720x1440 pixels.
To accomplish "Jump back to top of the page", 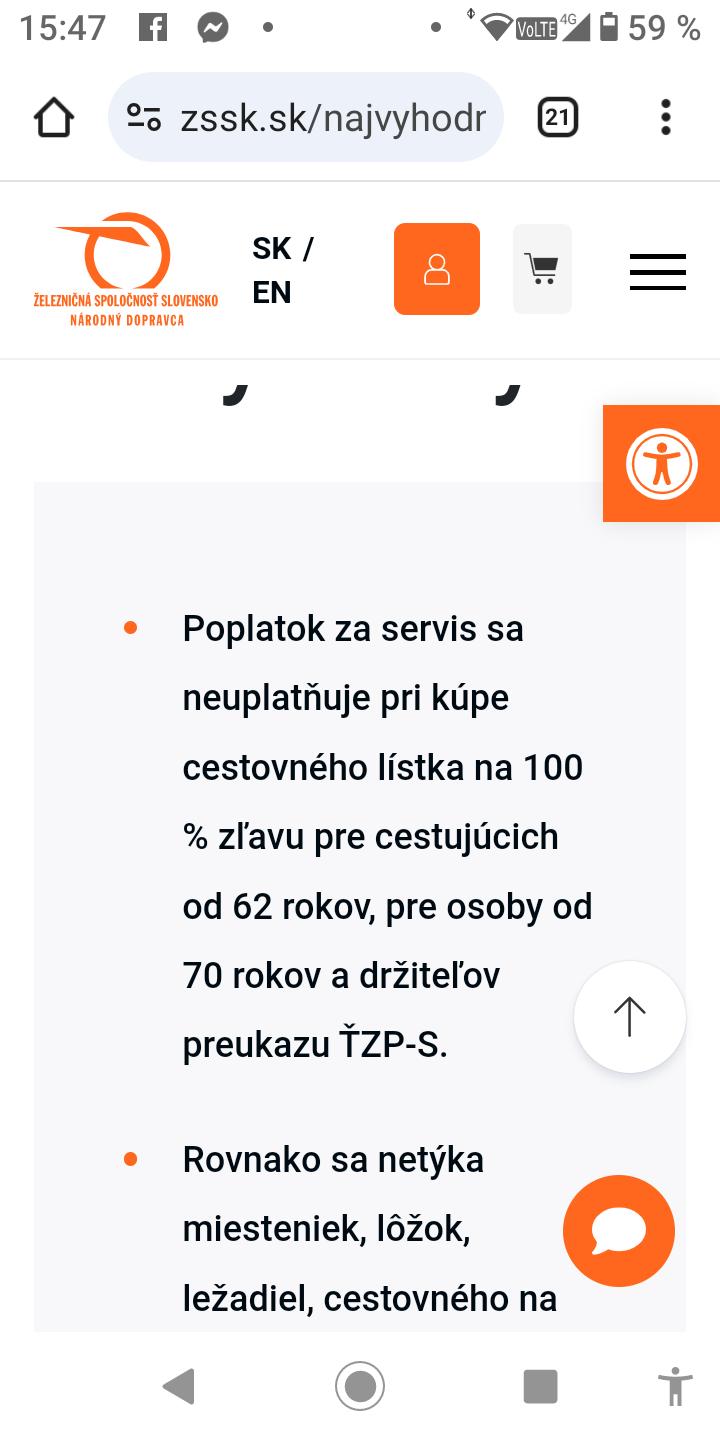I will click(629, 1016).
